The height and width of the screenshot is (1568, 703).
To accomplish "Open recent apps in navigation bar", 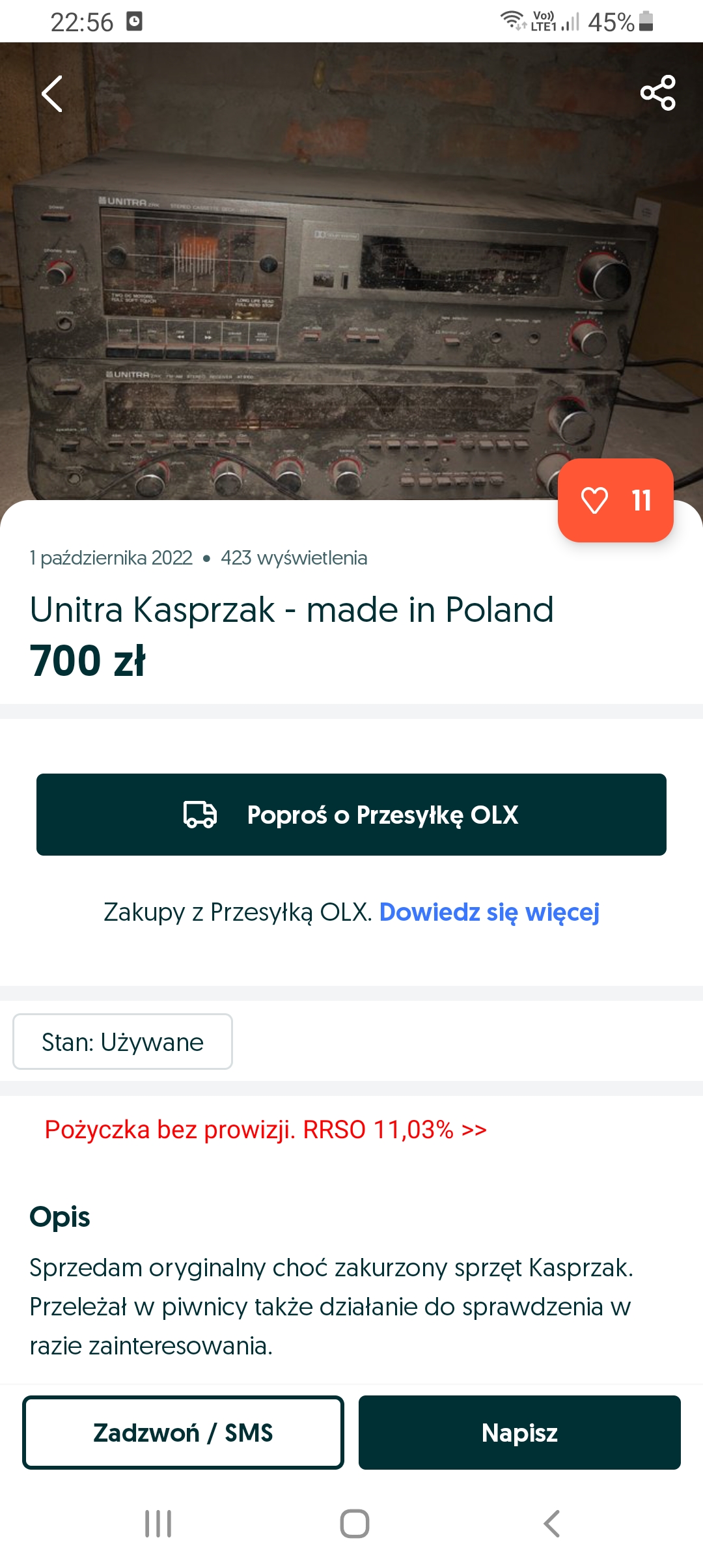I will 158,1524.
